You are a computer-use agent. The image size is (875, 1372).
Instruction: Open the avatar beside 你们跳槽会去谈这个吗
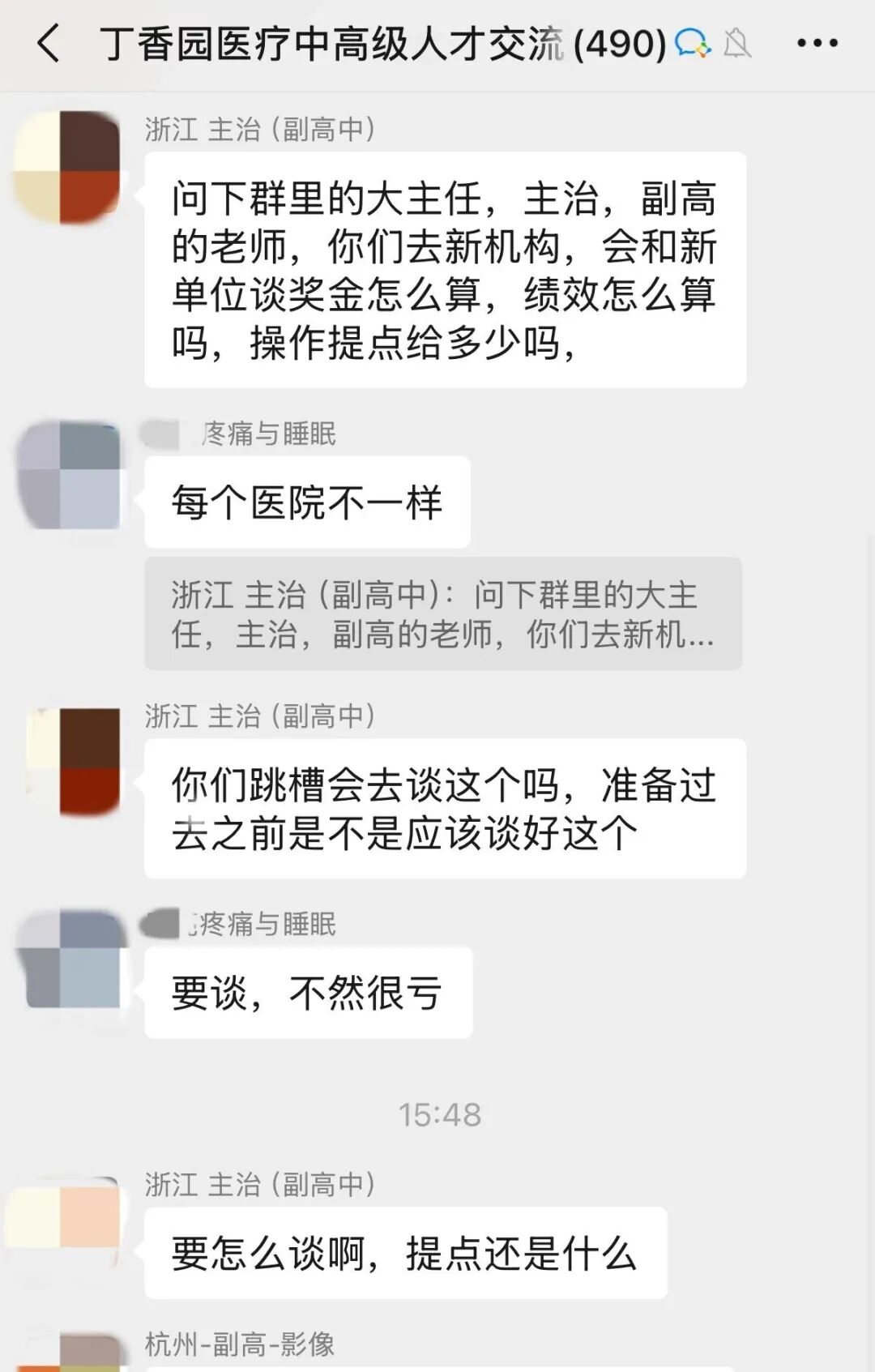(x=68, y=760)
